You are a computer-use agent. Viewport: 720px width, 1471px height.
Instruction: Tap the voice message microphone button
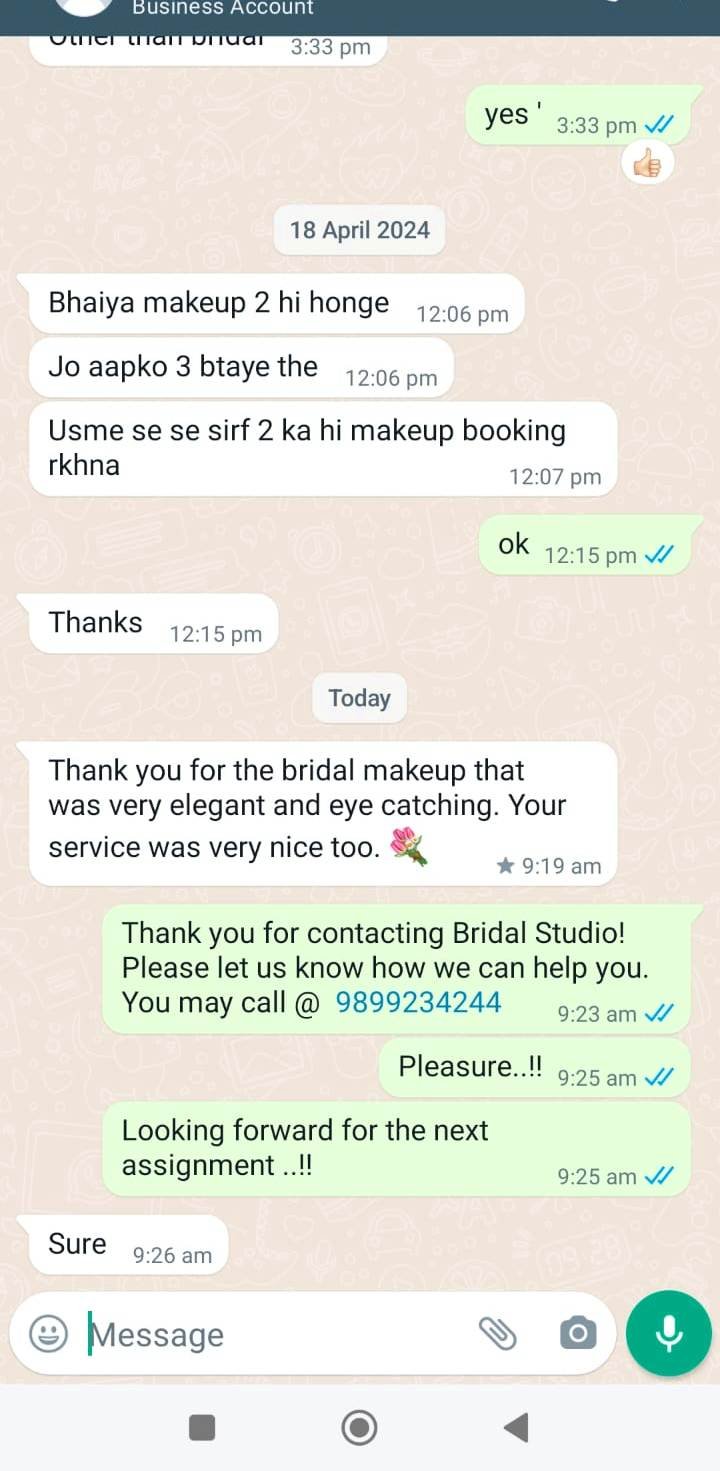click(x=668, y=1333)
